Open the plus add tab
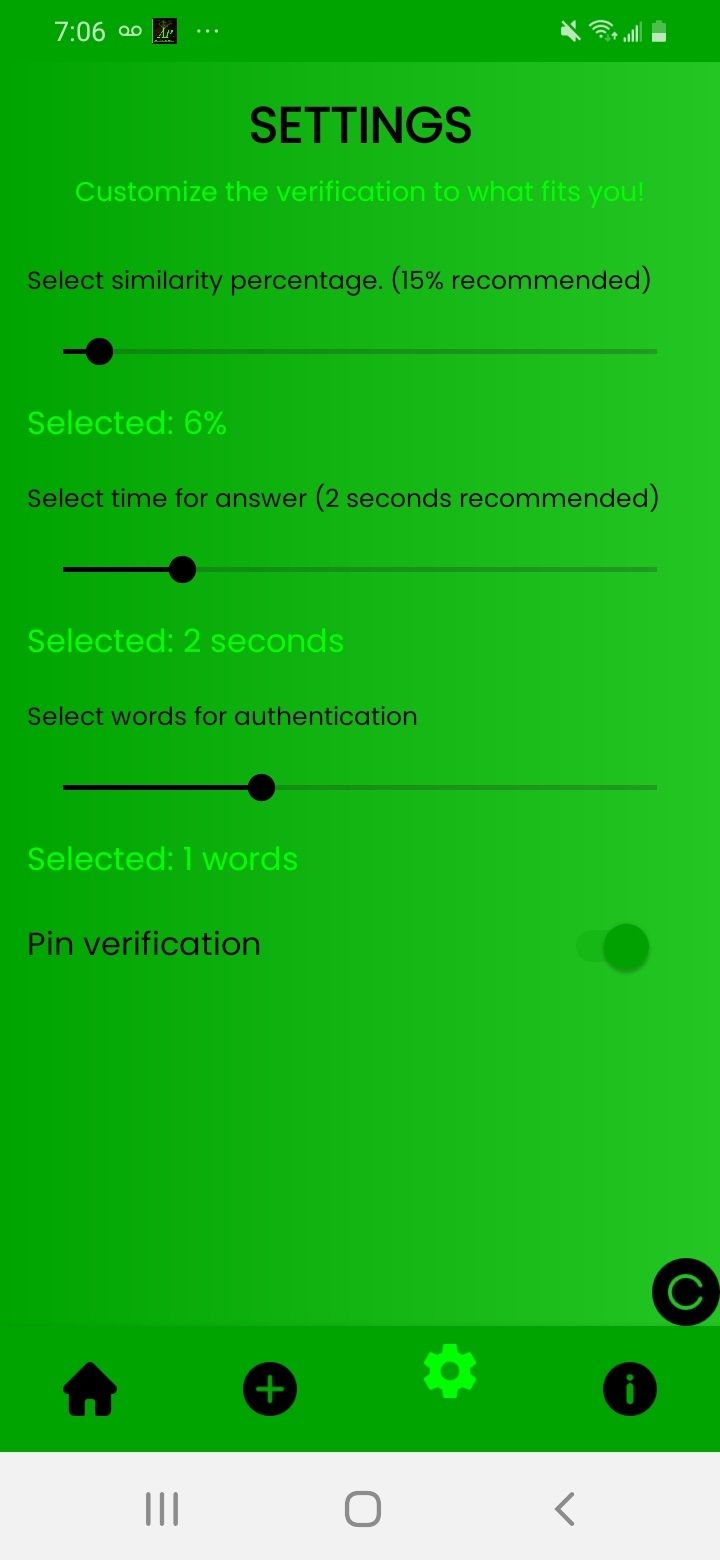The width and height of the screenshot is (720, 1560). click(270, 1389)
